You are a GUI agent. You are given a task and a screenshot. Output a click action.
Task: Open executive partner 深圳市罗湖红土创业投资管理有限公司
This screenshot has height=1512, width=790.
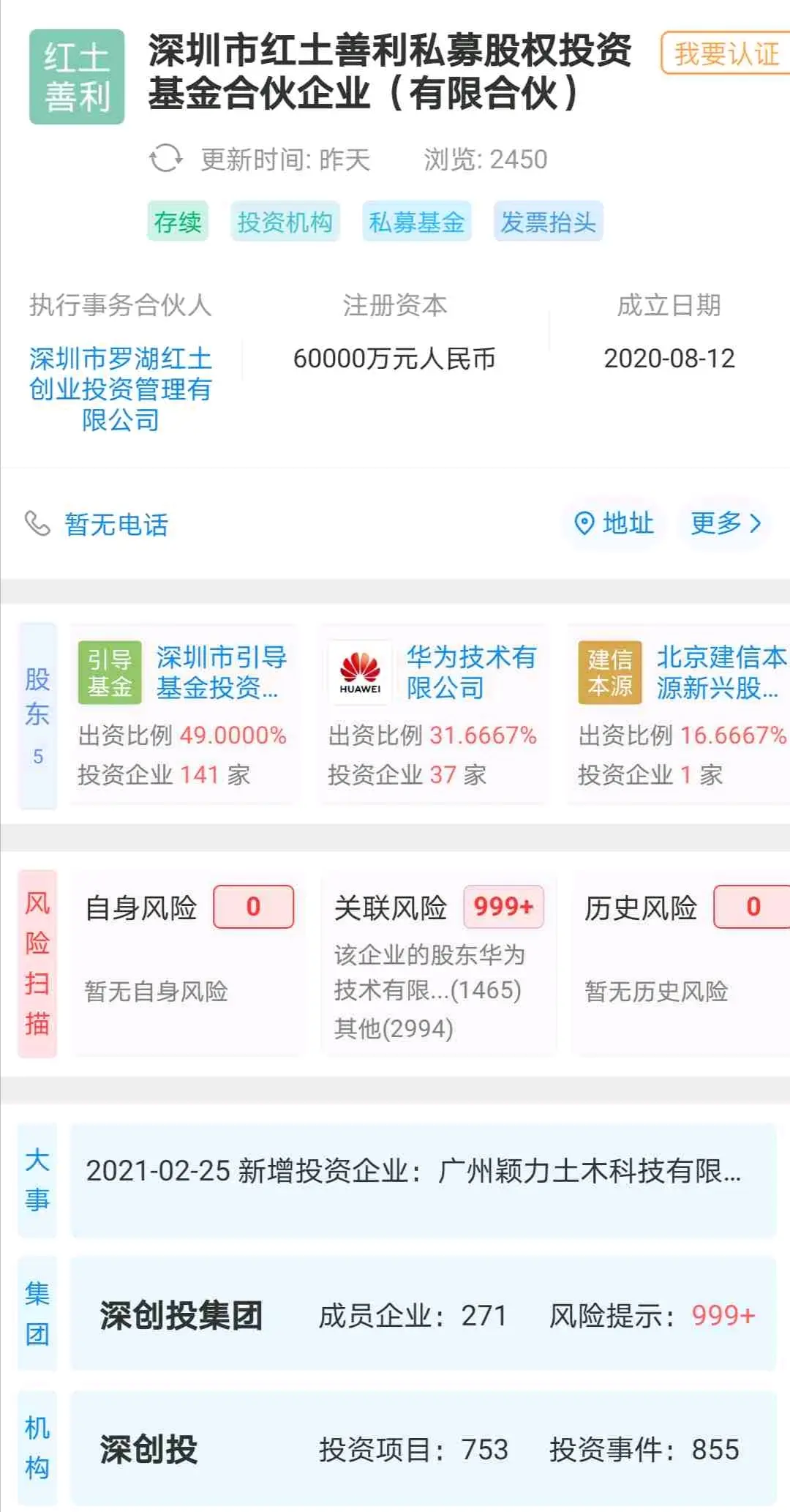121,389
